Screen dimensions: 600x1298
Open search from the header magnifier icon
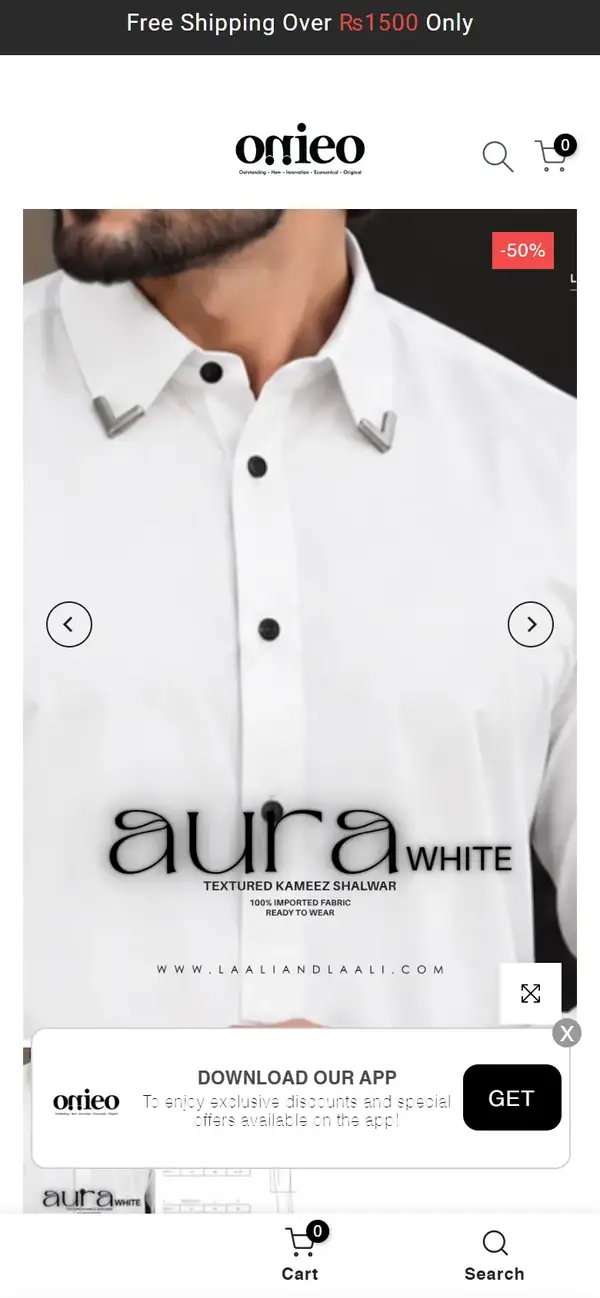(498, 156)
